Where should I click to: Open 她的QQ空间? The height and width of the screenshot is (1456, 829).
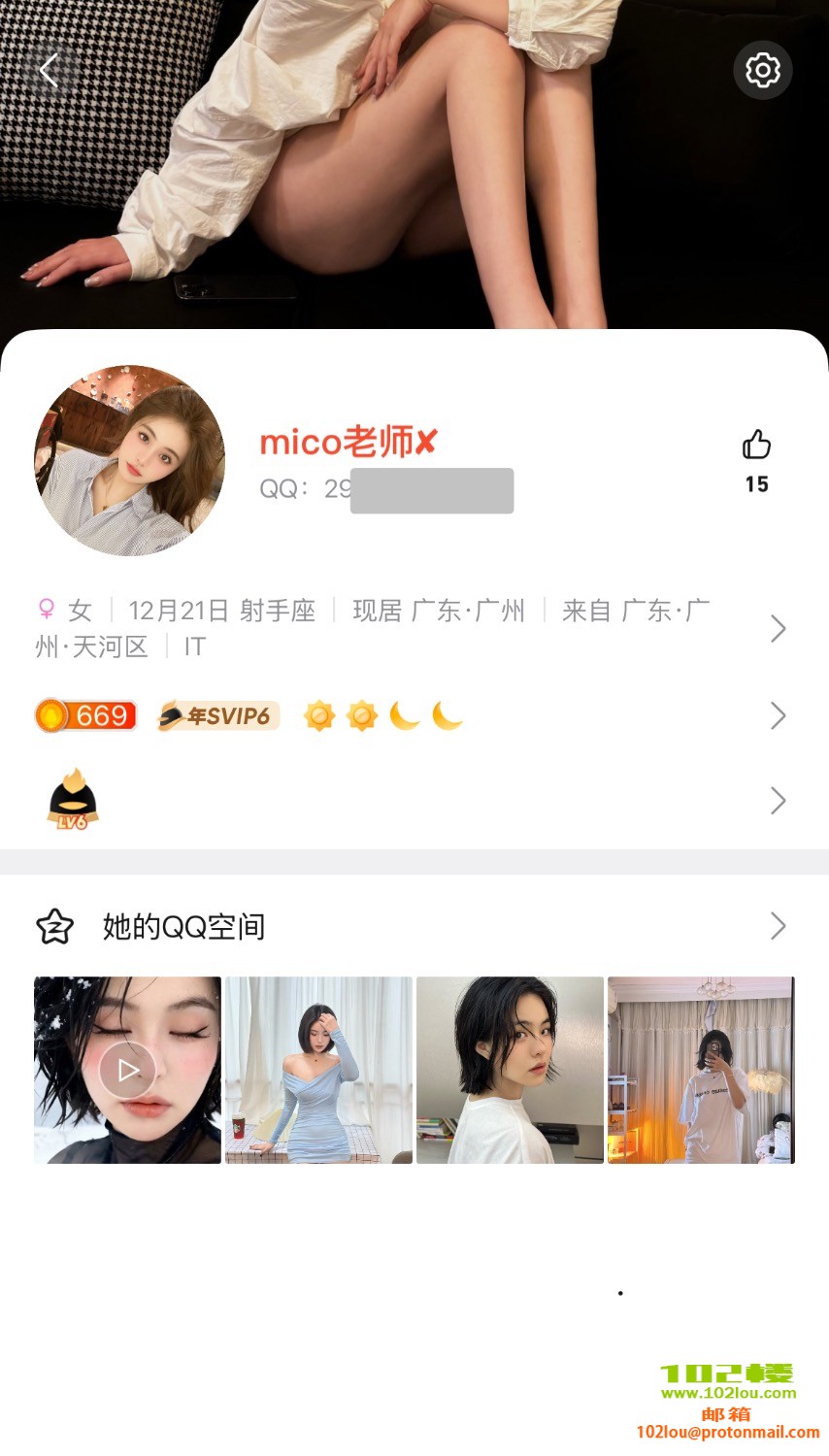408,926
